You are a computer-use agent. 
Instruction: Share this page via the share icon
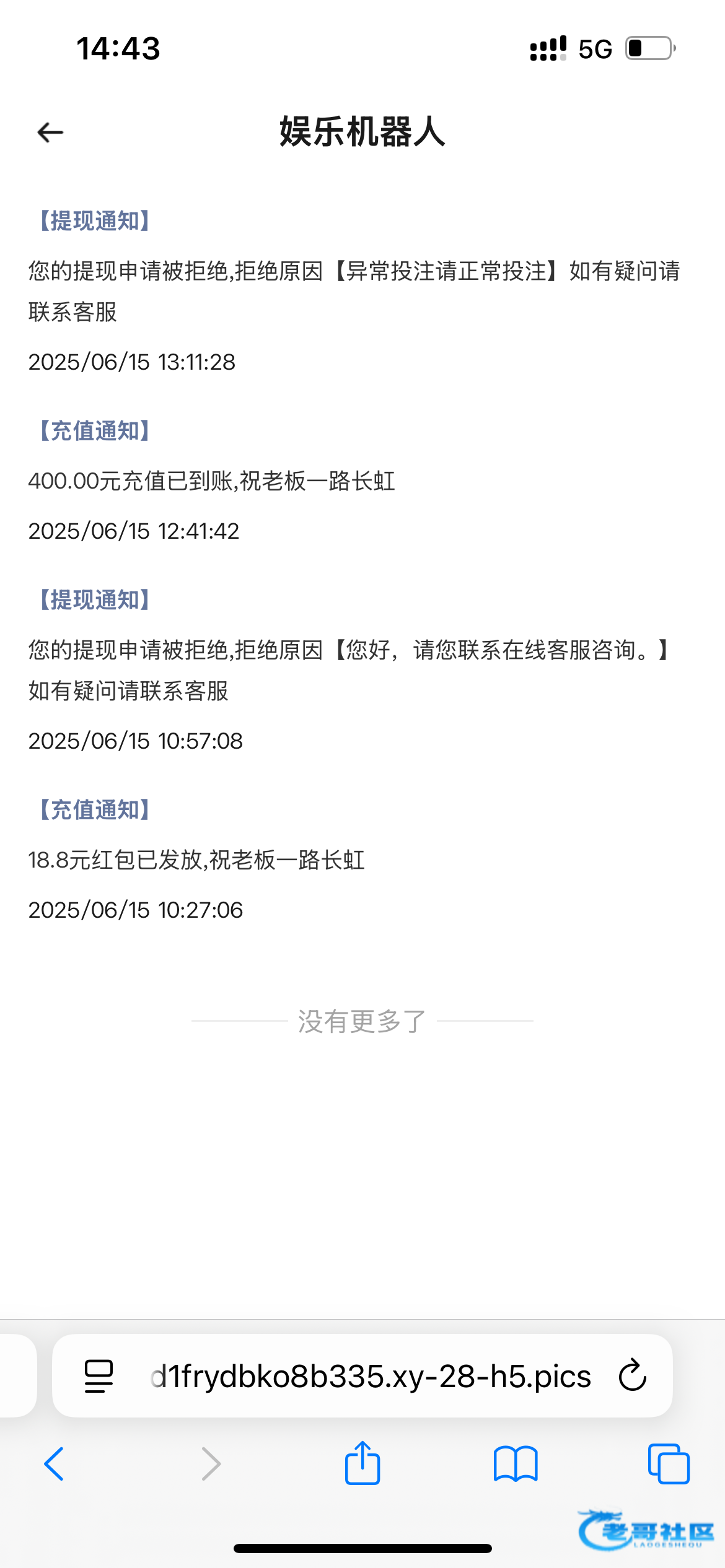pyautogui.click(x=362, y=1463)
